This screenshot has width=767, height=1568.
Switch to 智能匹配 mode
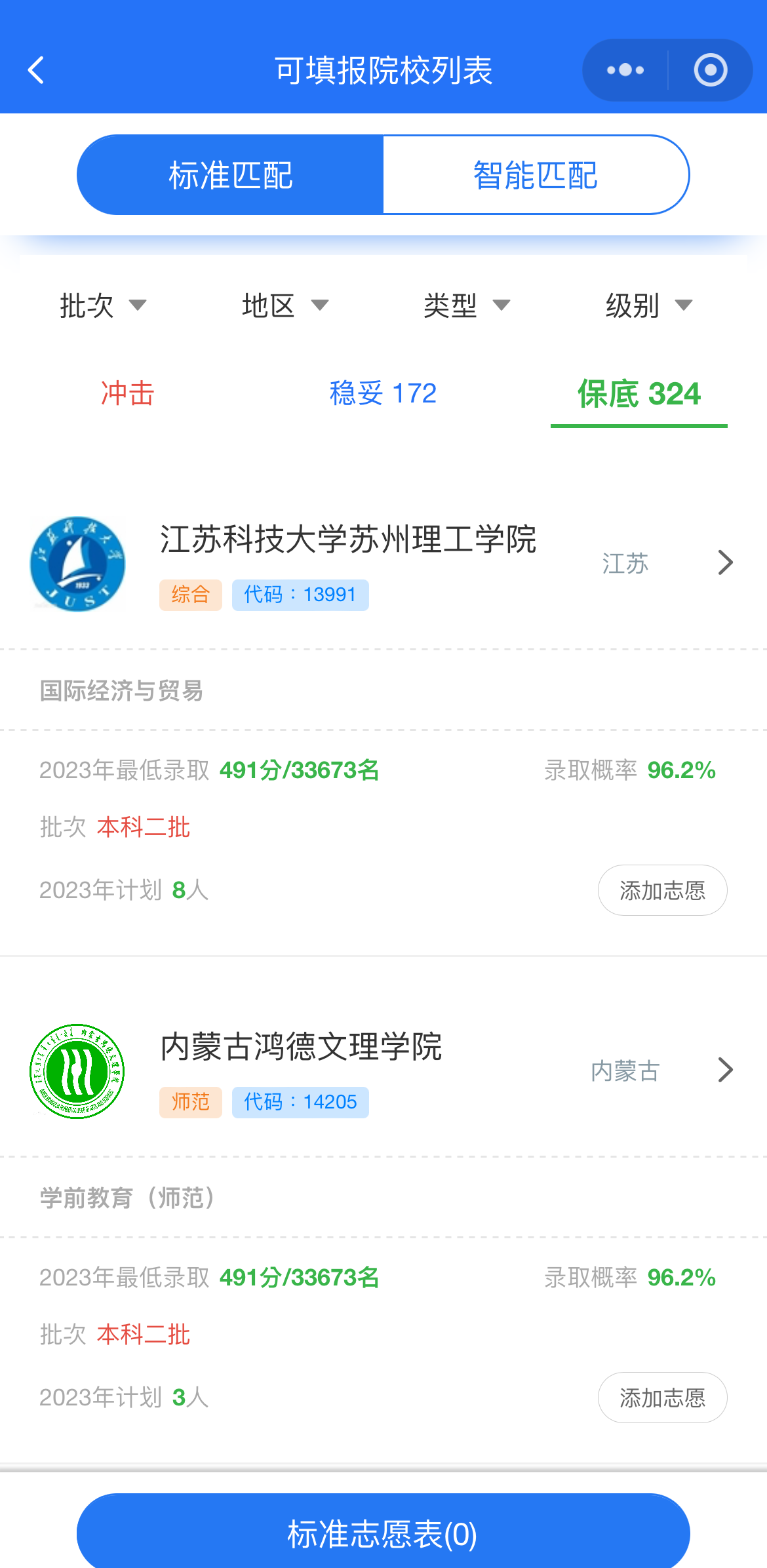pyautogui.click(x=536, y=175)
